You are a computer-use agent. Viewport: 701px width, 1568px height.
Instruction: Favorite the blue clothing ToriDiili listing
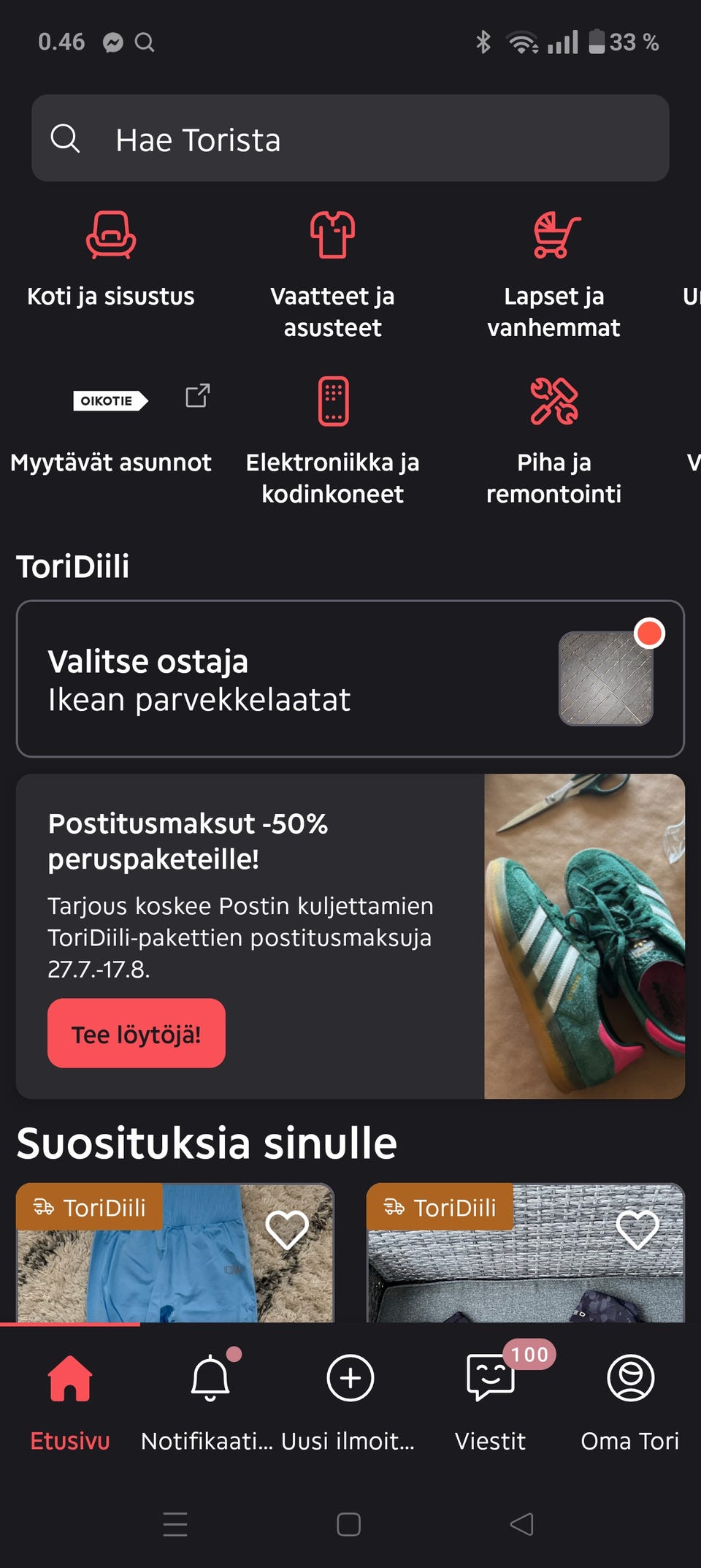(x=287, y=1229)
